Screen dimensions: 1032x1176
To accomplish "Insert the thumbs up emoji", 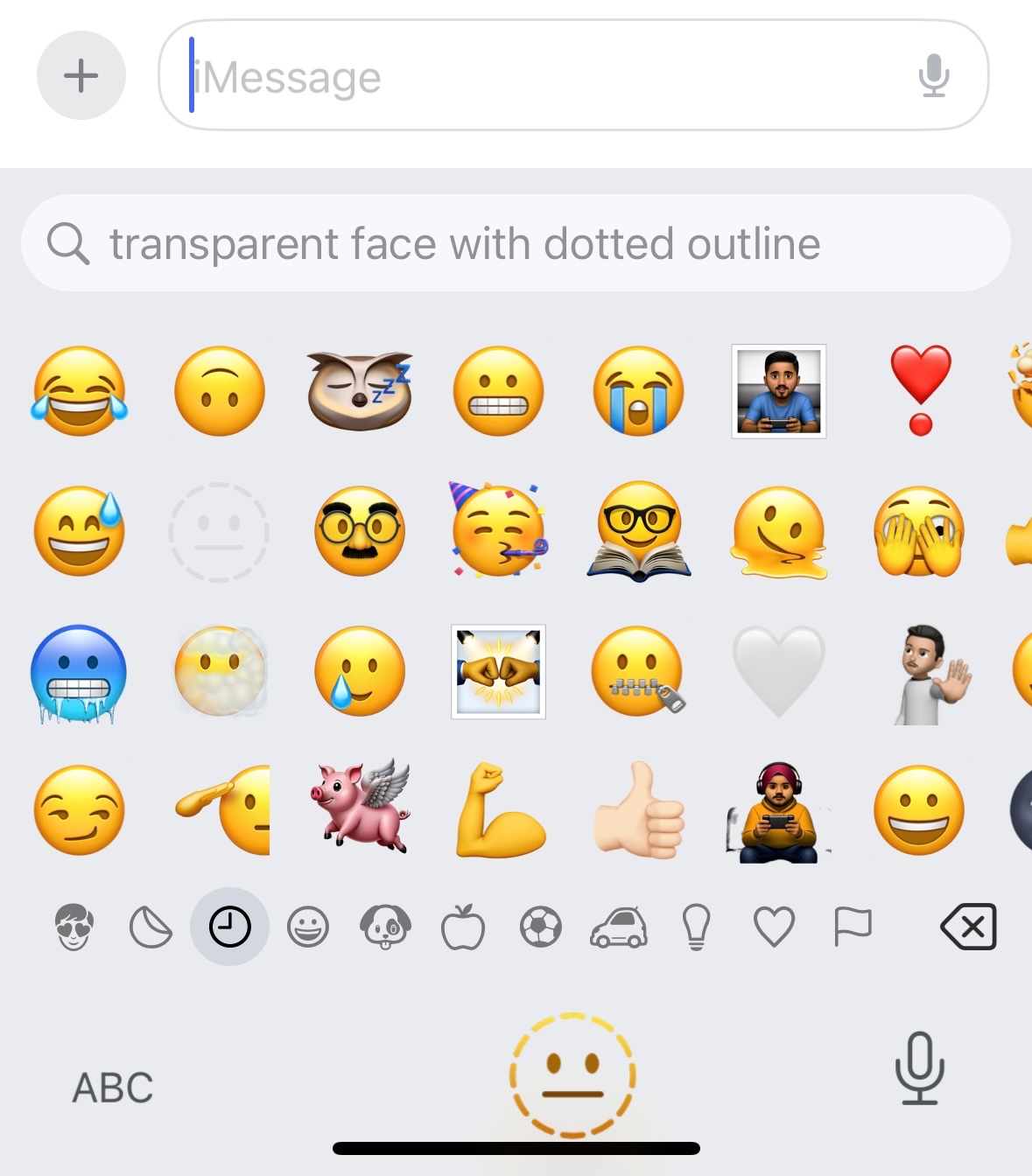I will (x=639, y=810).
